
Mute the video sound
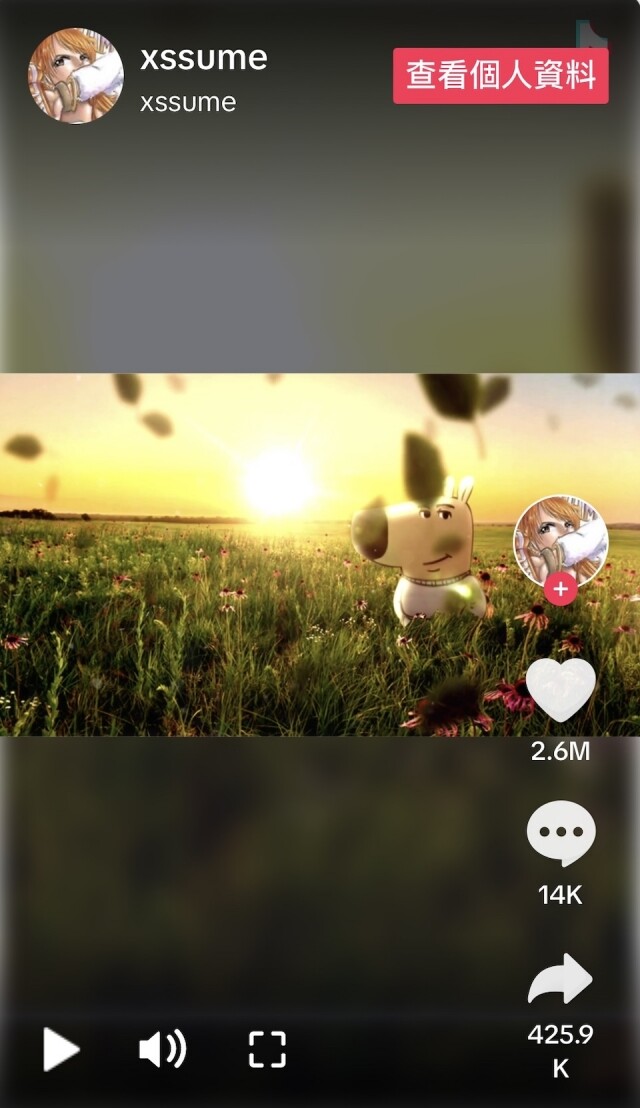tap(162, 1049)
